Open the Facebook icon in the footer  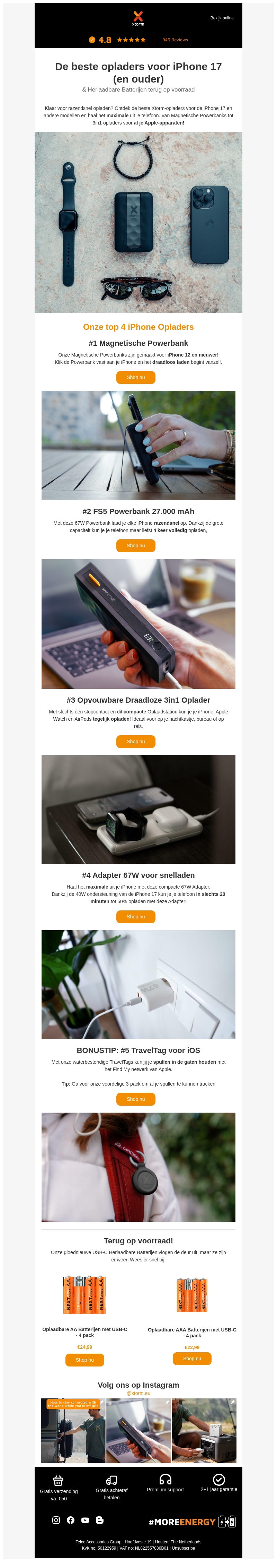coord(71,1520)
